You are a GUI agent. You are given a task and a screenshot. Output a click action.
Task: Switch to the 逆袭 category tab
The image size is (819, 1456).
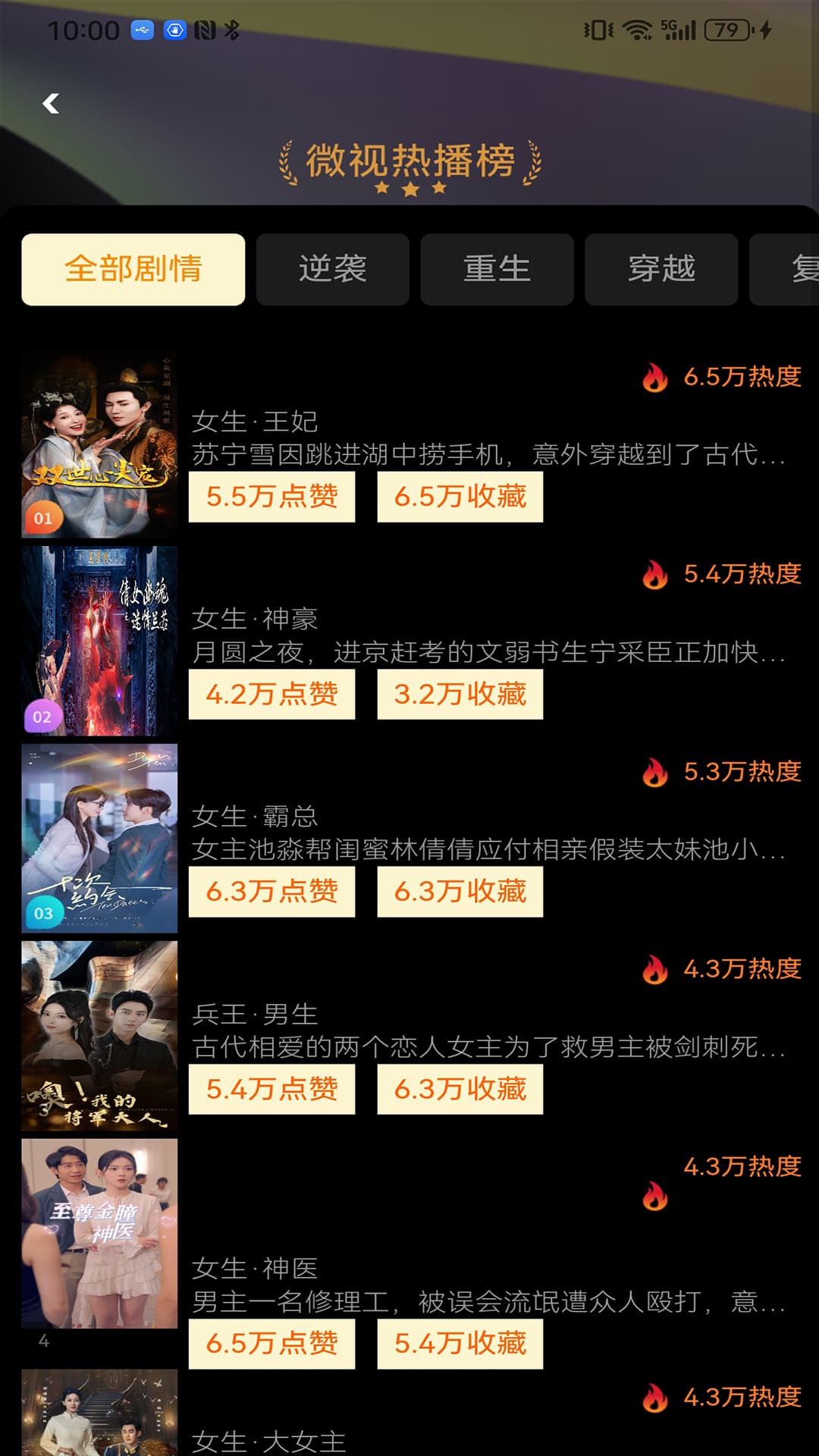pos(333,269)
